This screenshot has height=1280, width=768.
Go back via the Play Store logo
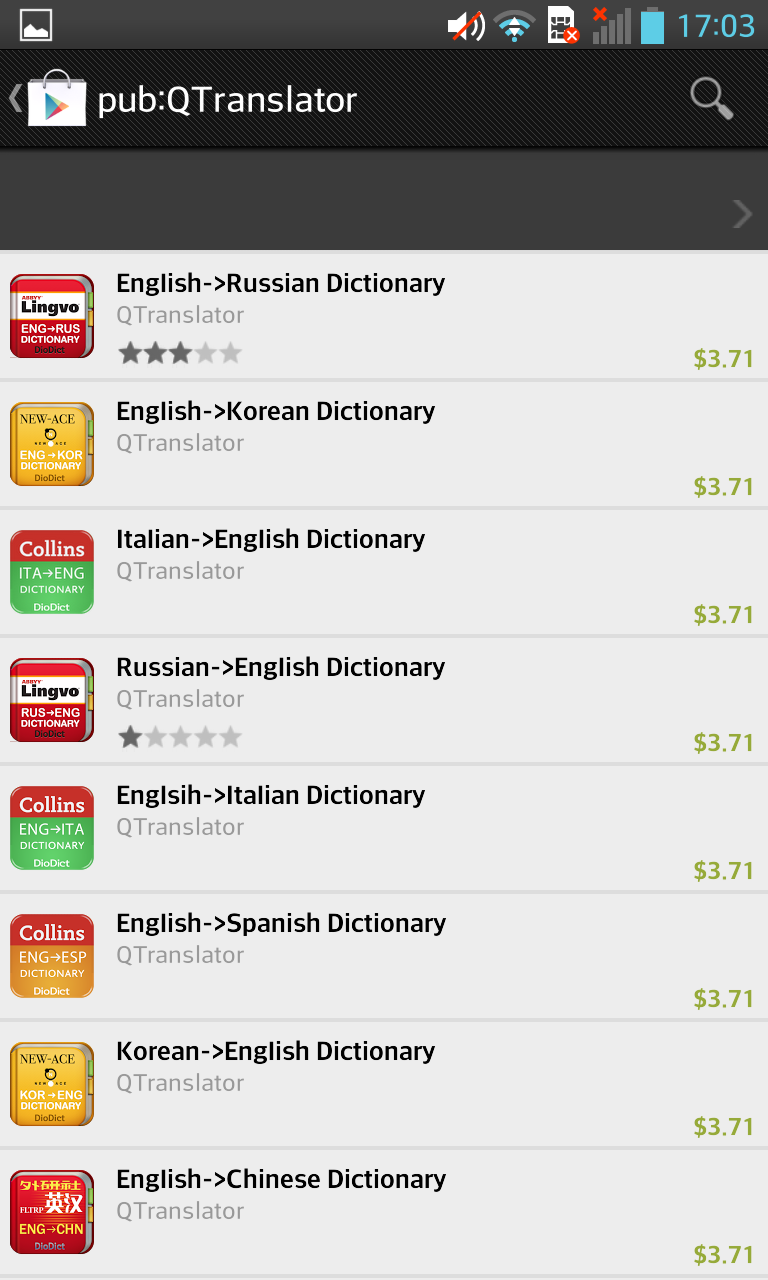(x=50, y=98)
